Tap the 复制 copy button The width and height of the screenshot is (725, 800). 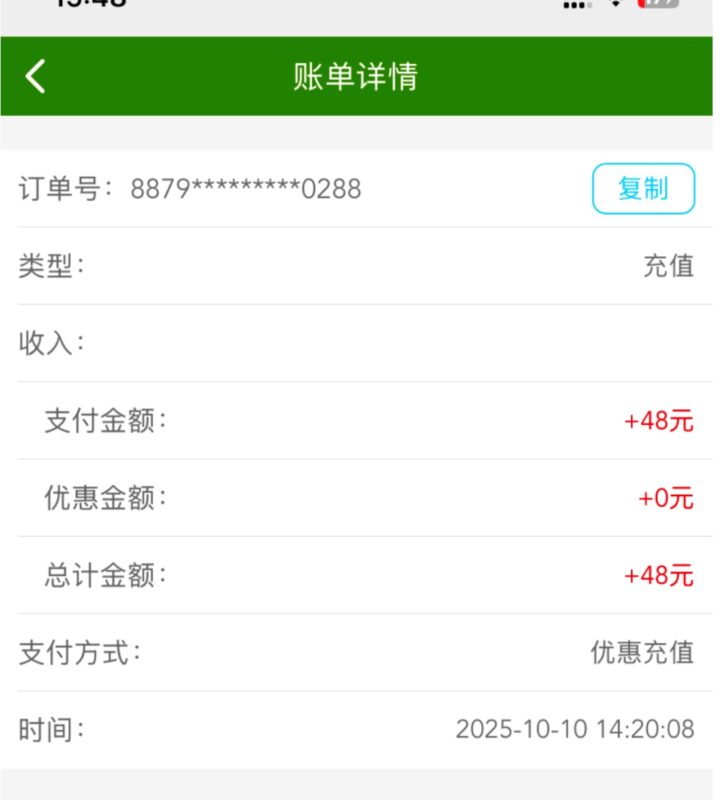click(x=644, y=188)
